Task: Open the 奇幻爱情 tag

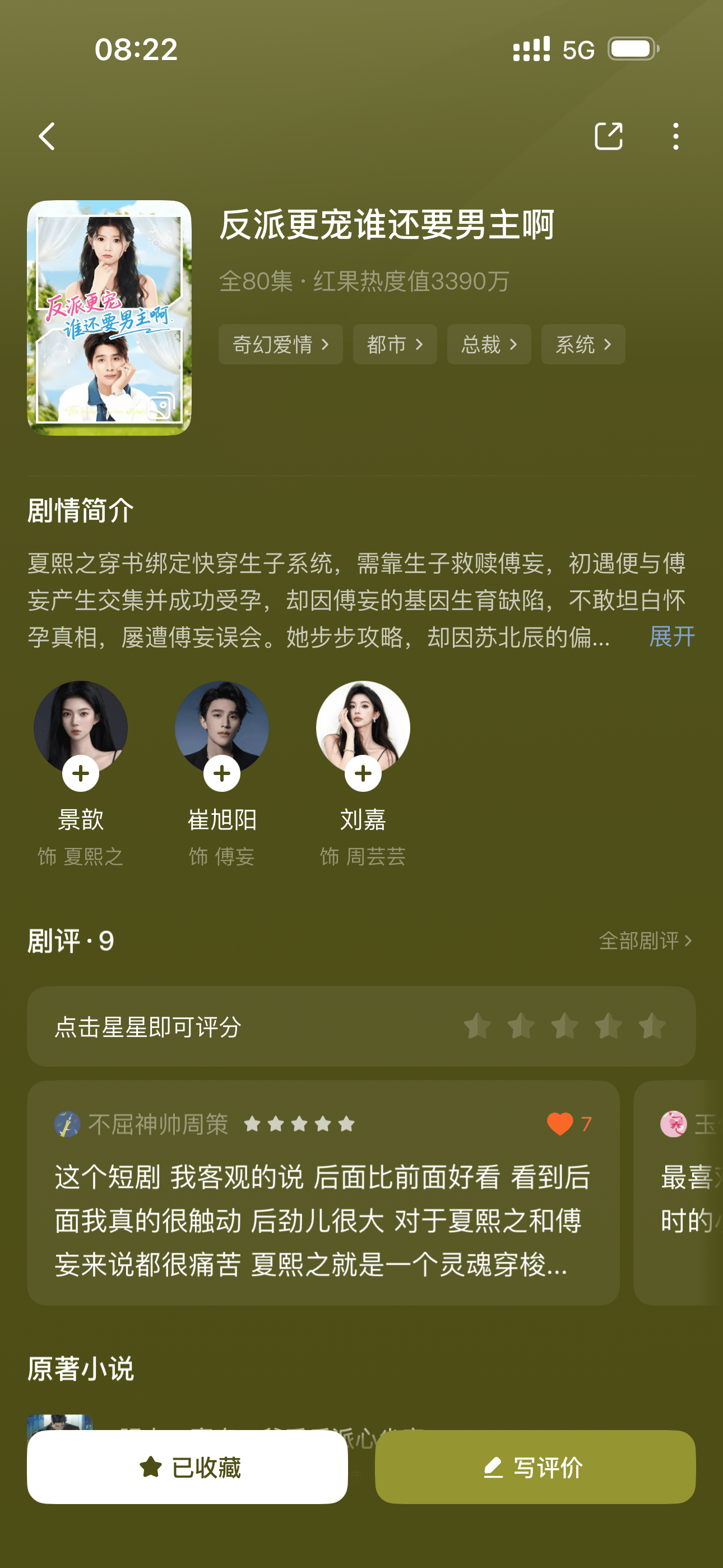Action: (x=281, y=344)
